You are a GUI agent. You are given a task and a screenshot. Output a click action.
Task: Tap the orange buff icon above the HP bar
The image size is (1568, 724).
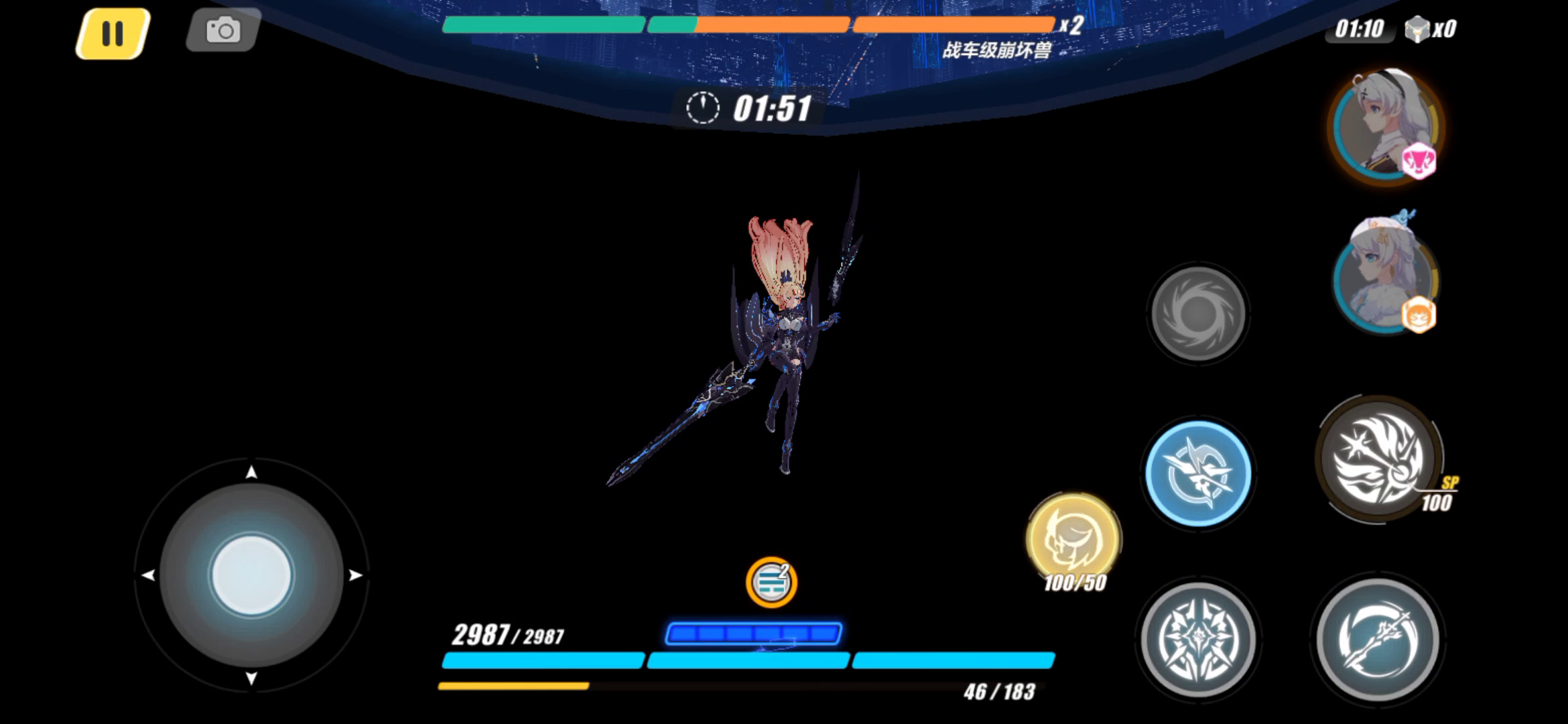point(771,582)
